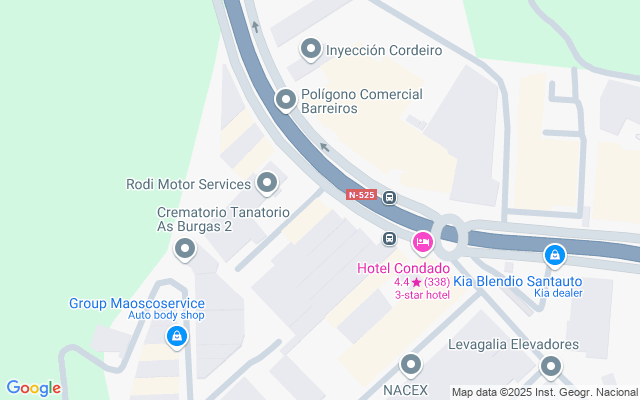Select the Group Maoscoservice auto body shop
640x400 pixels.
(x=177, y=337)
